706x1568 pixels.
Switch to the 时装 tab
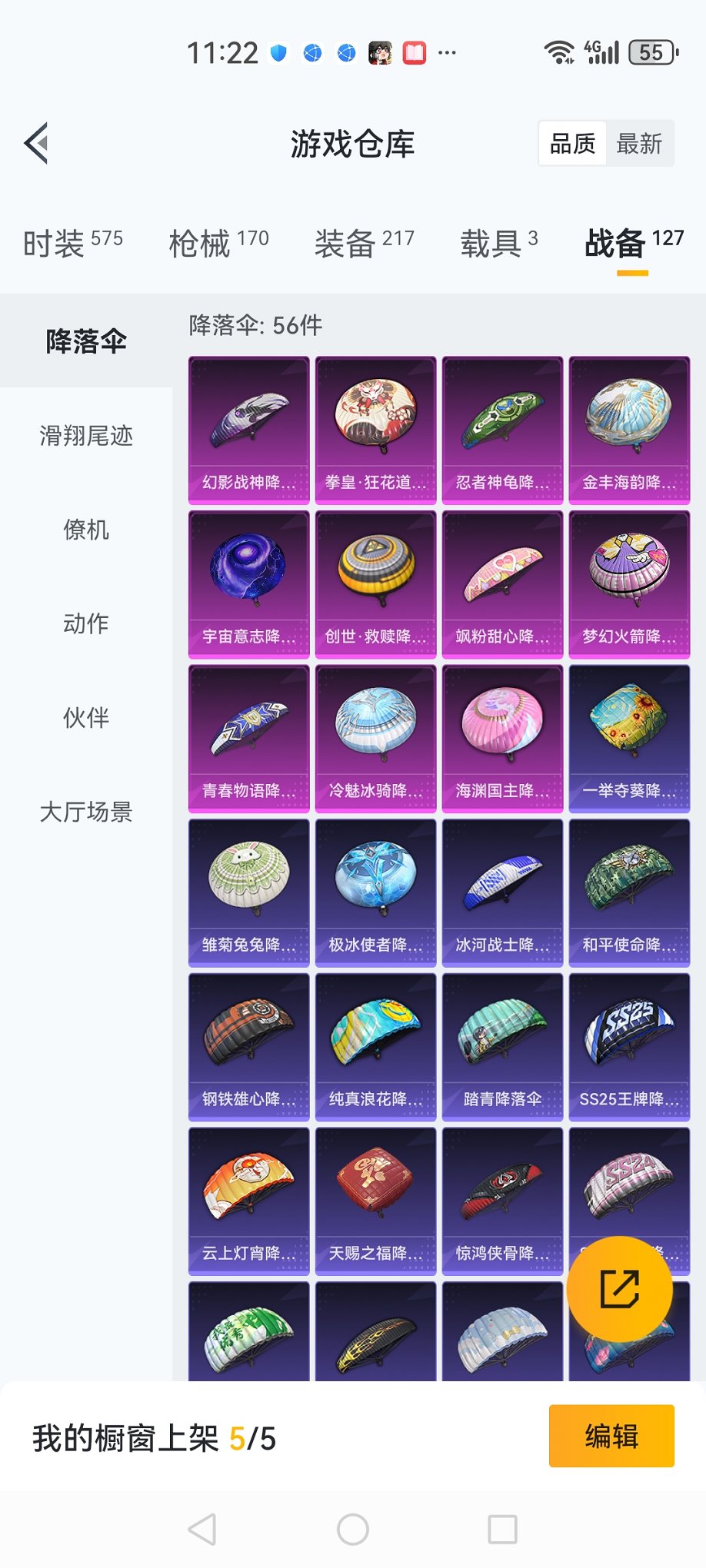(72, 243)
